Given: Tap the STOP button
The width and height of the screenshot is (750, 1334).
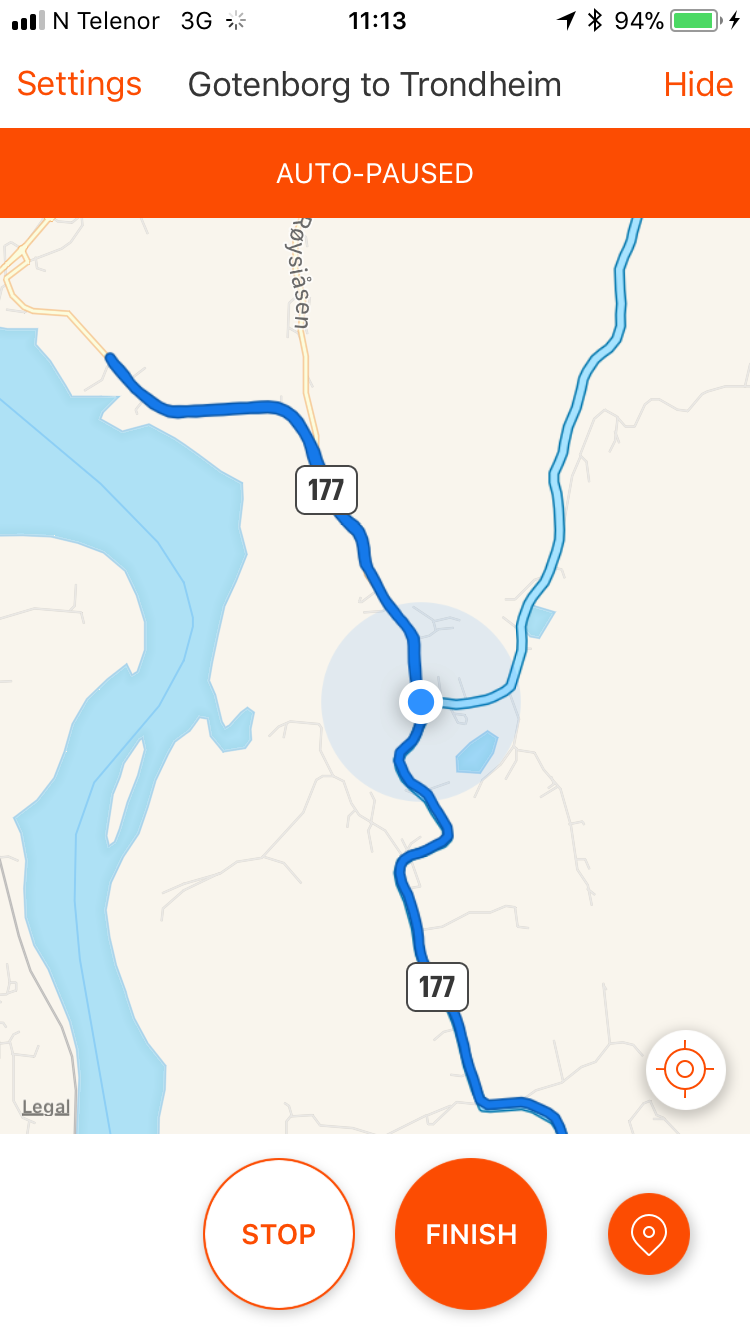Looking at the screenshot, I should coord(279,1234).
